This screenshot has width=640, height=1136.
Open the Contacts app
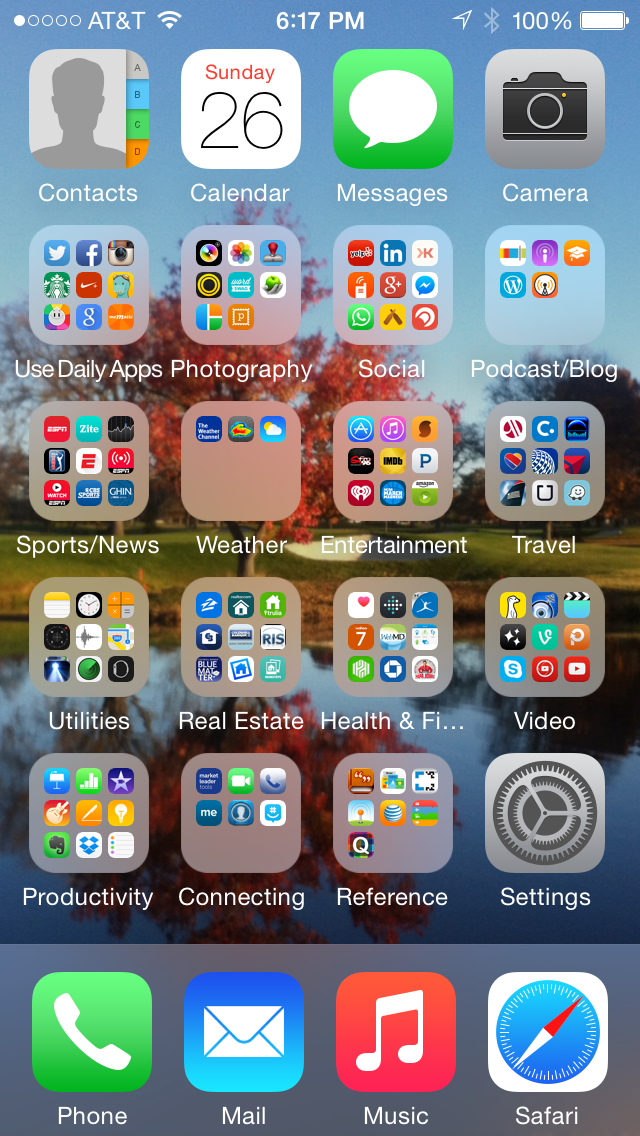[x=88, y=109]
